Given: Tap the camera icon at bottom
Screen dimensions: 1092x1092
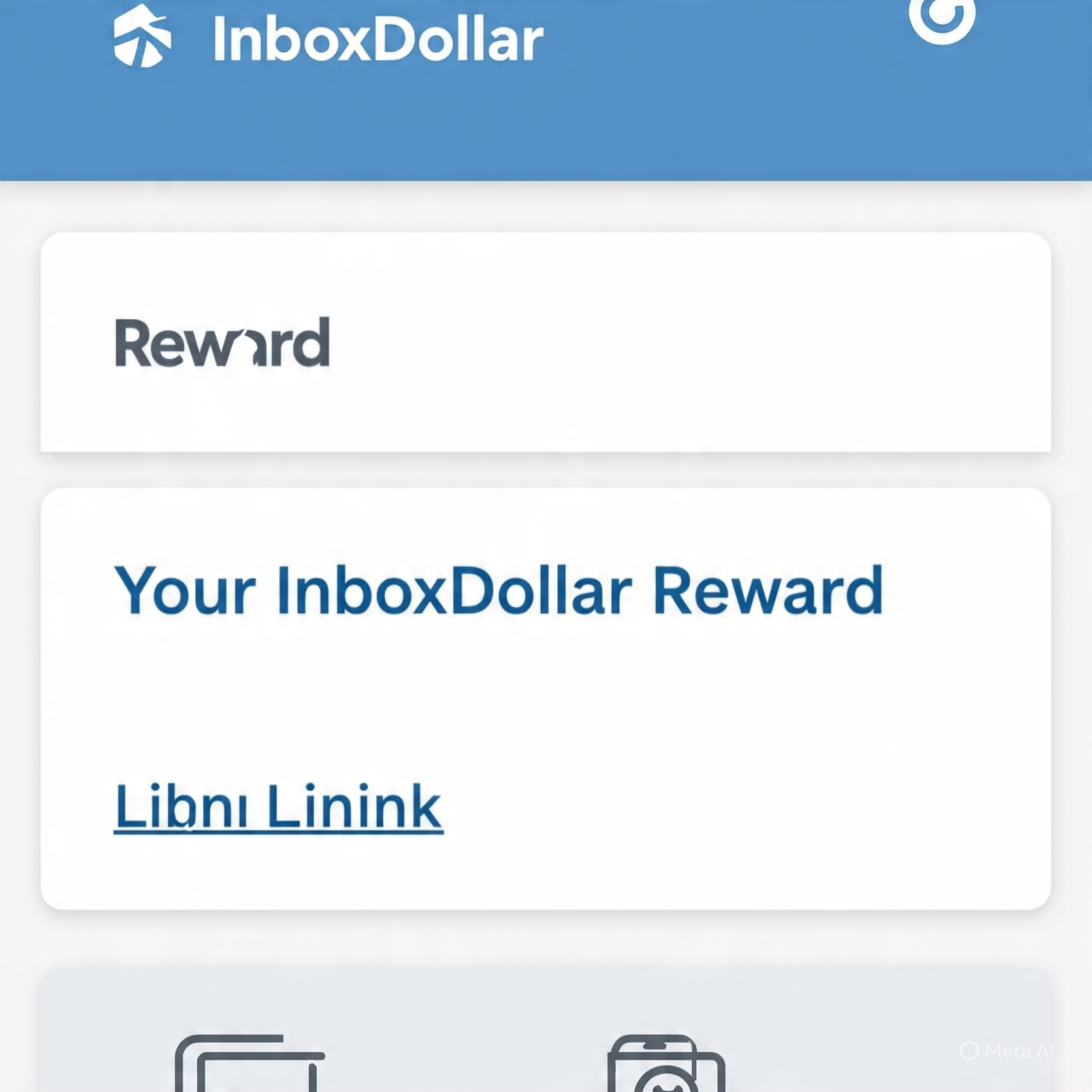Looking at the screenshot, I should coord(666,1066).
